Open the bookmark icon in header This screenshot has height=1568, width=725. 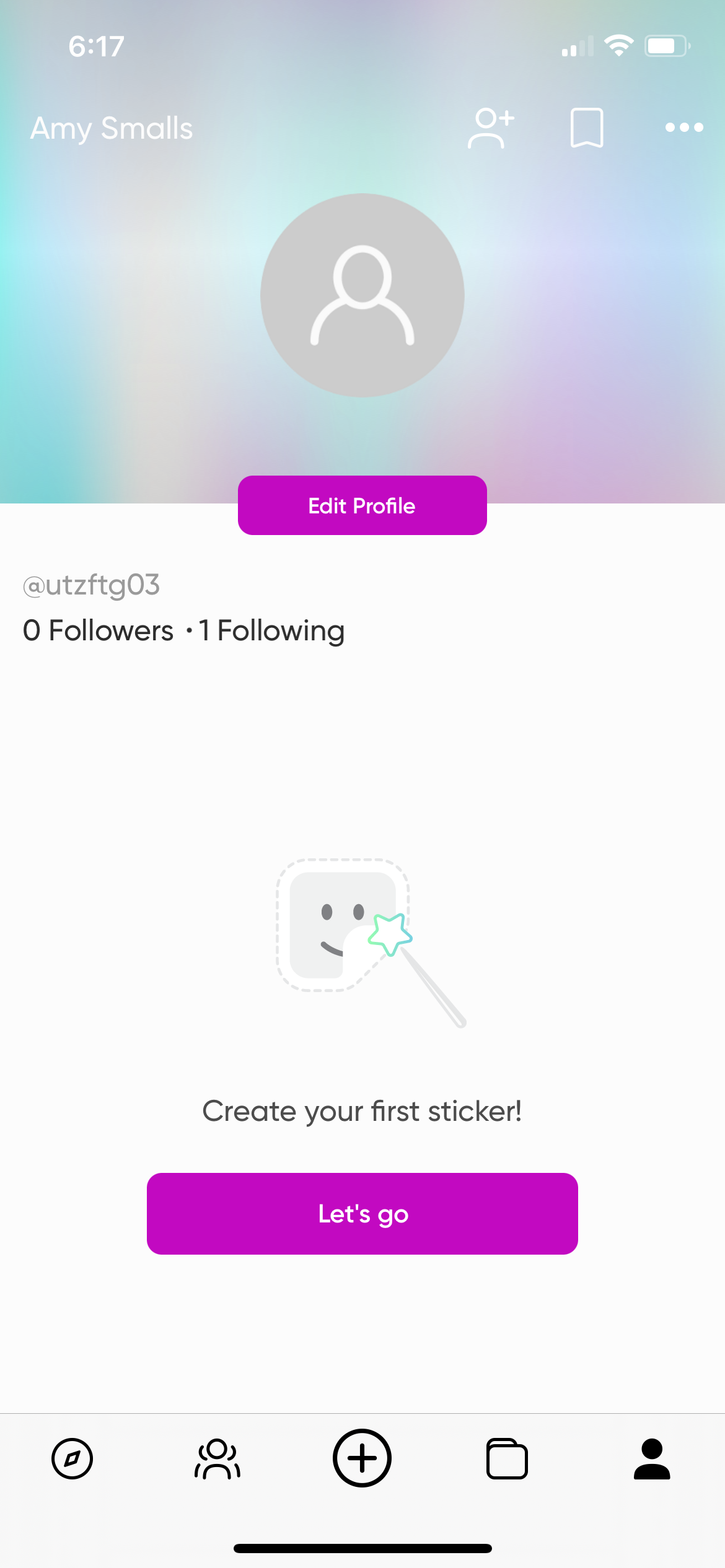tap(587, 127)
